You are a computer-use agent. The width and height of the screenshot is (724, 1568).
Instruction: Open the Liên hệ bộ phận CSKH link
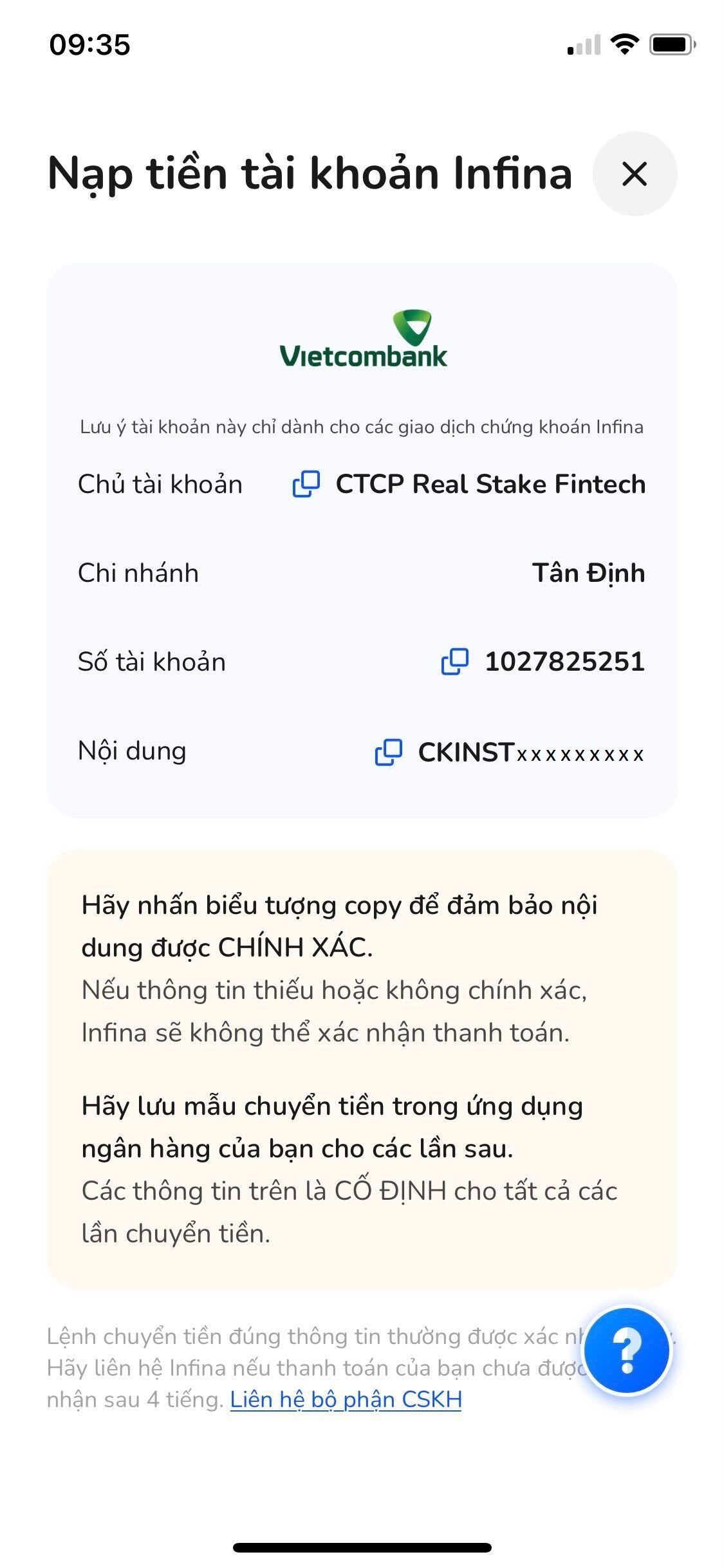(x=346, y=1399)
